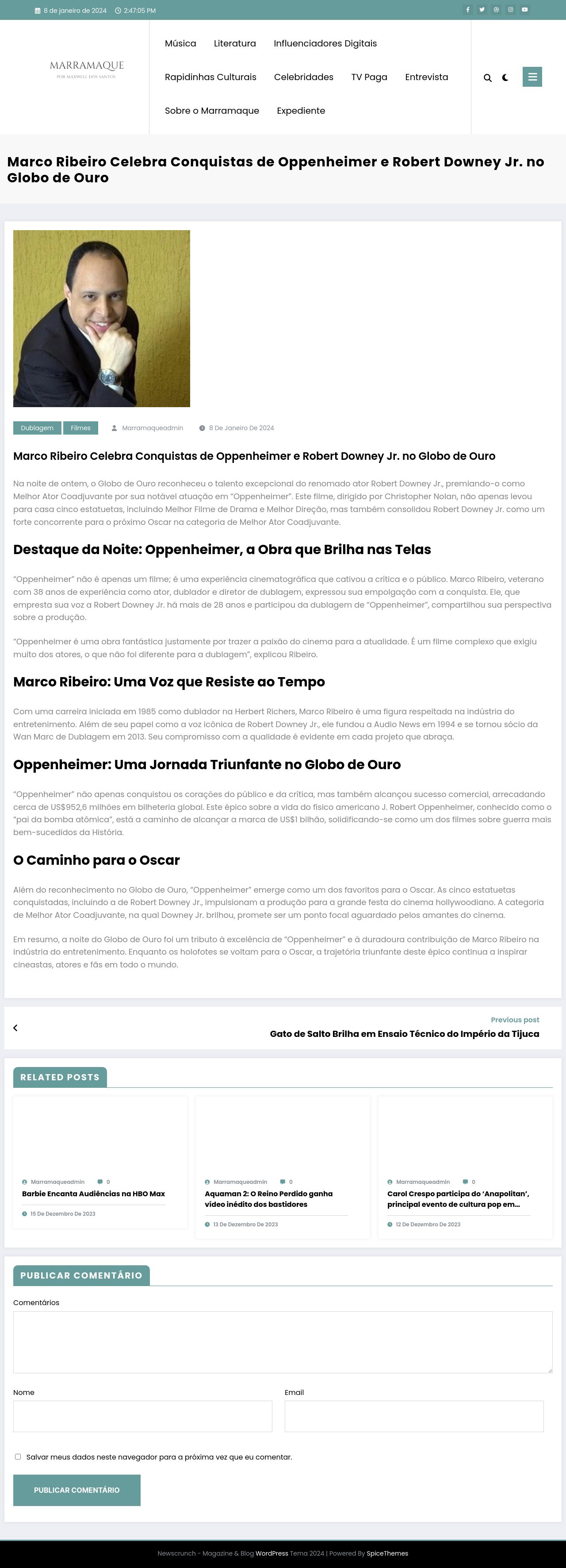Open the hamburger side menu
The image size is (566, 1568).
pyautogui.click(x=532, y=77)
